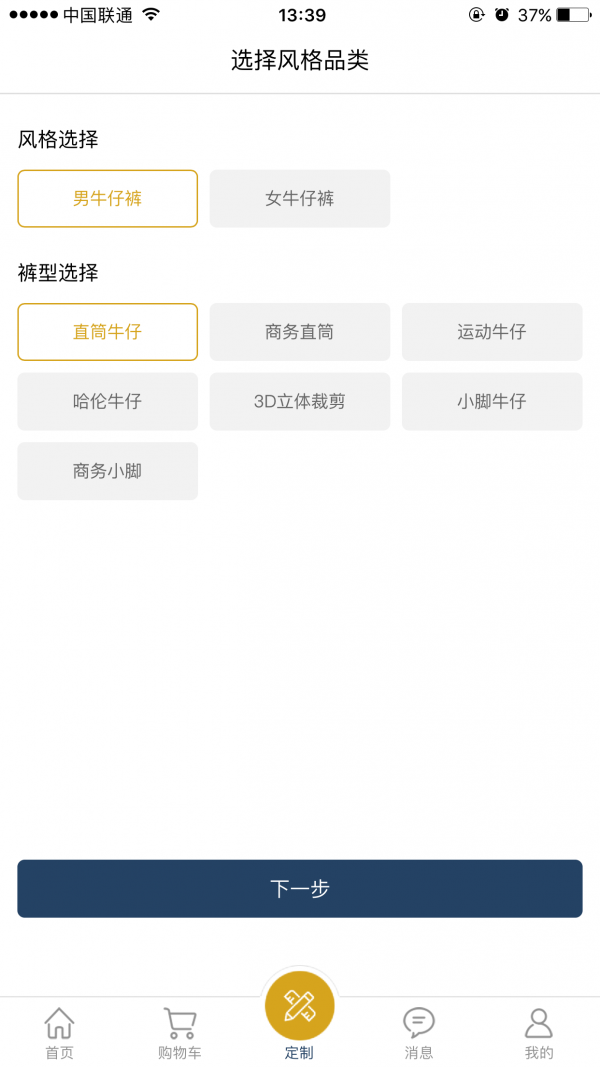The image size is (600, 1067).
Task: Pick the 商务小脚 option
Action: tap(107, 470)
